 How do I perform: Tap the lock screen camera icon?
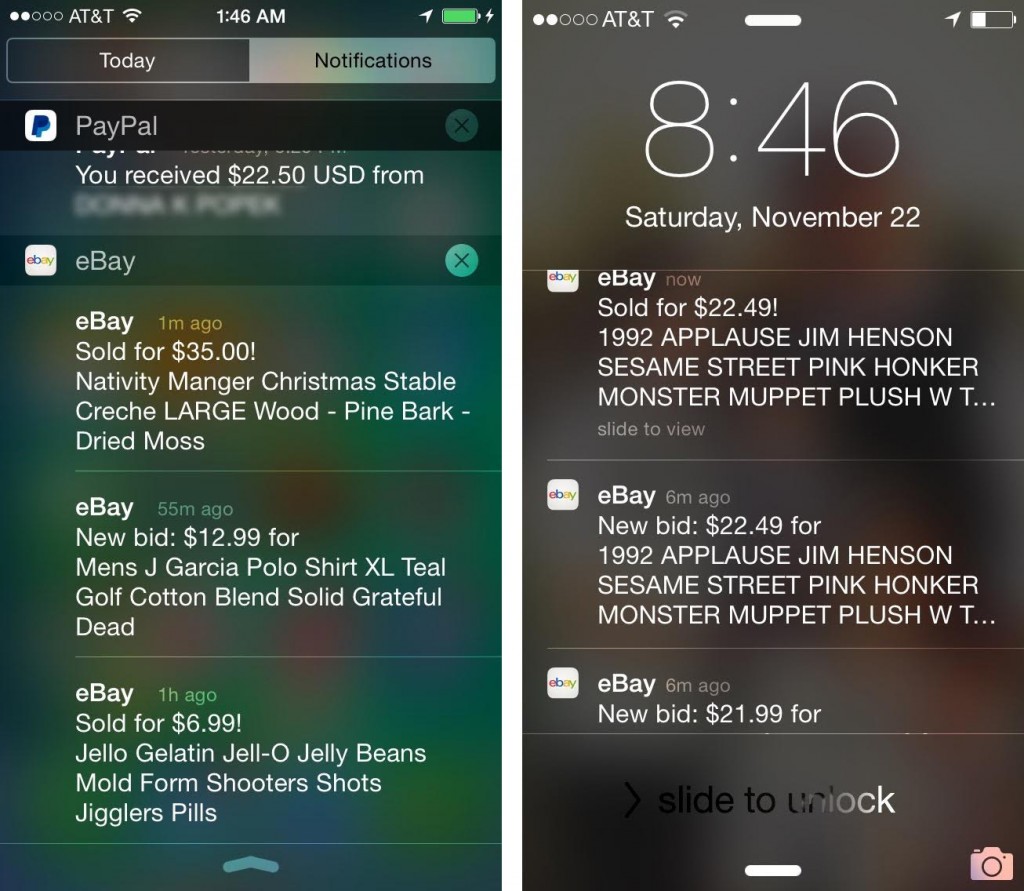coord(991,862)
